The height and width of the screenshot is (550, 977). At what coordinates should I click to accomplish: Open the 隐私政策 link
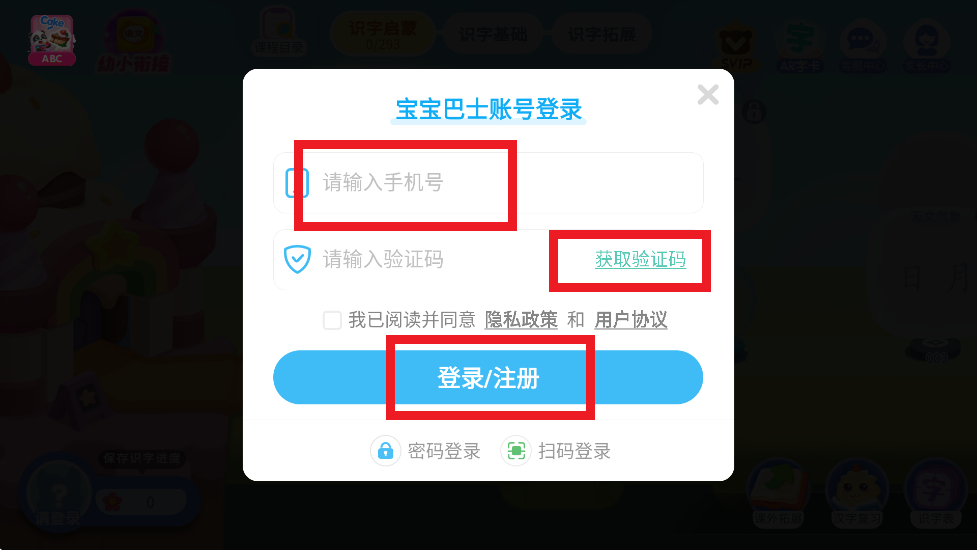521,320
